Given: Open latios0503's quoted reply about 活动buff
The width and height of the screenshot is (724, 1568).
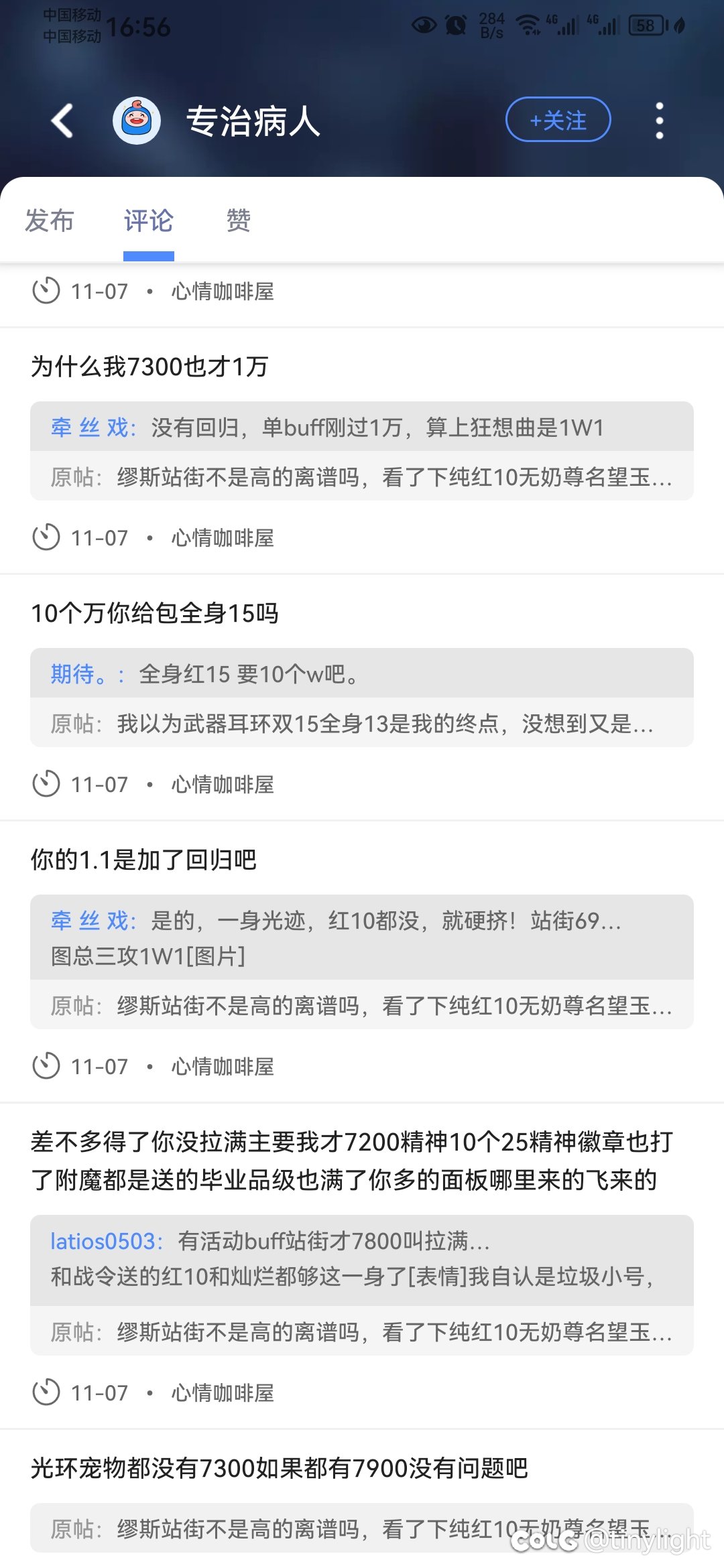Looking at the screenshot, I should tap(362, 1259).
